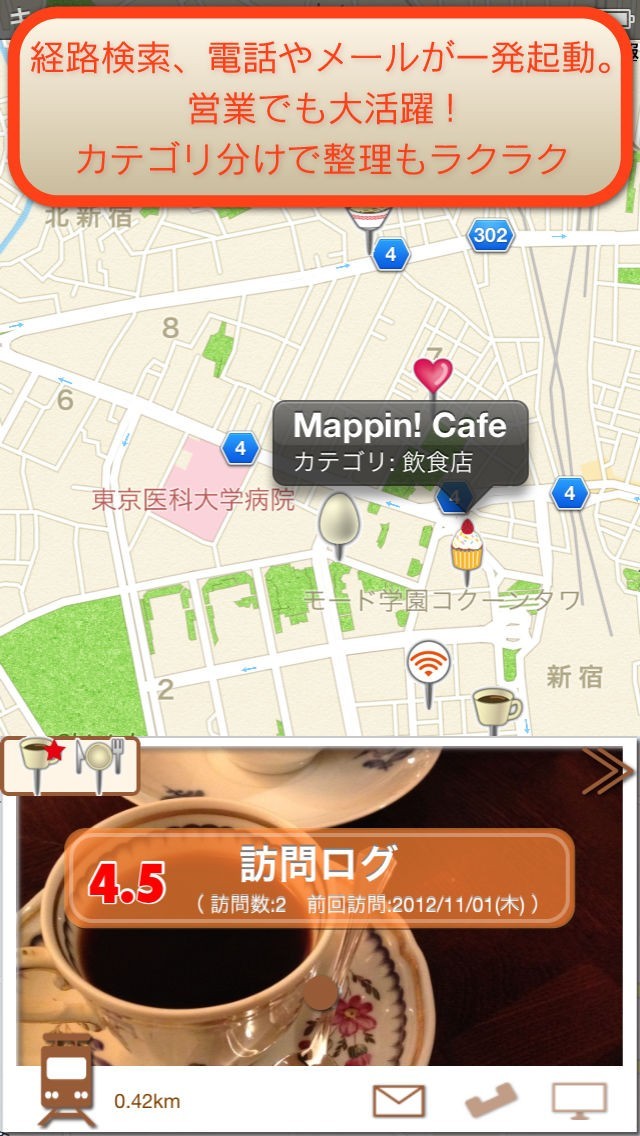The image size is (640, 1136).
Task: Tap the pink heart map pin
Action: pyautogui.click(x=433, y=376)
